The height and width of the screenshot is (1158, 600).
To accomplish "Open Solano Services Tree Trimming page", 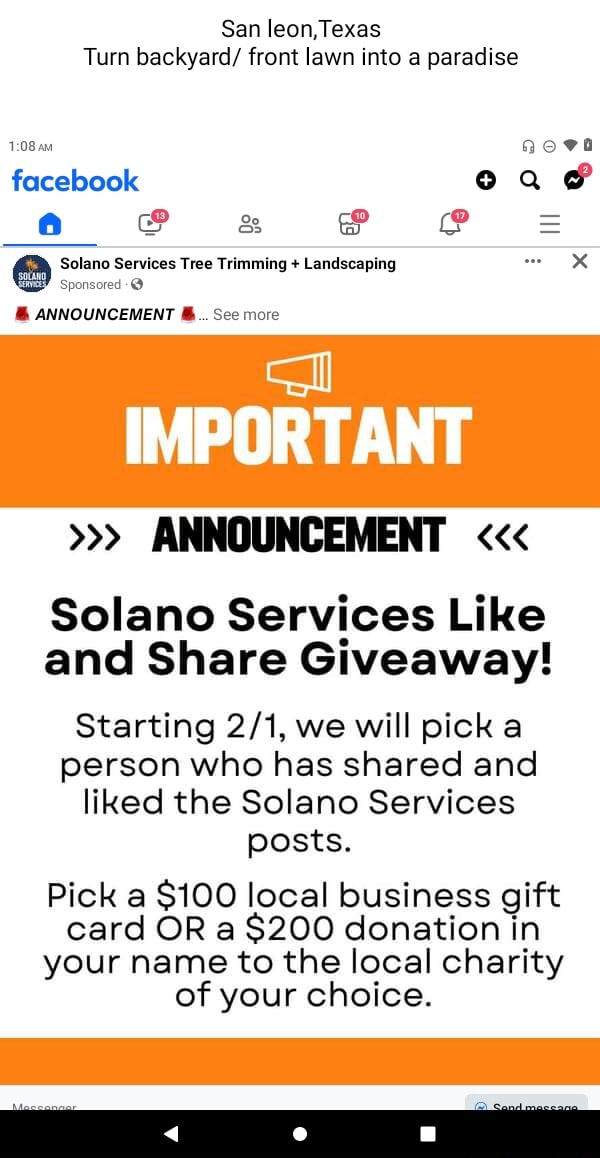I will (228, 264).
